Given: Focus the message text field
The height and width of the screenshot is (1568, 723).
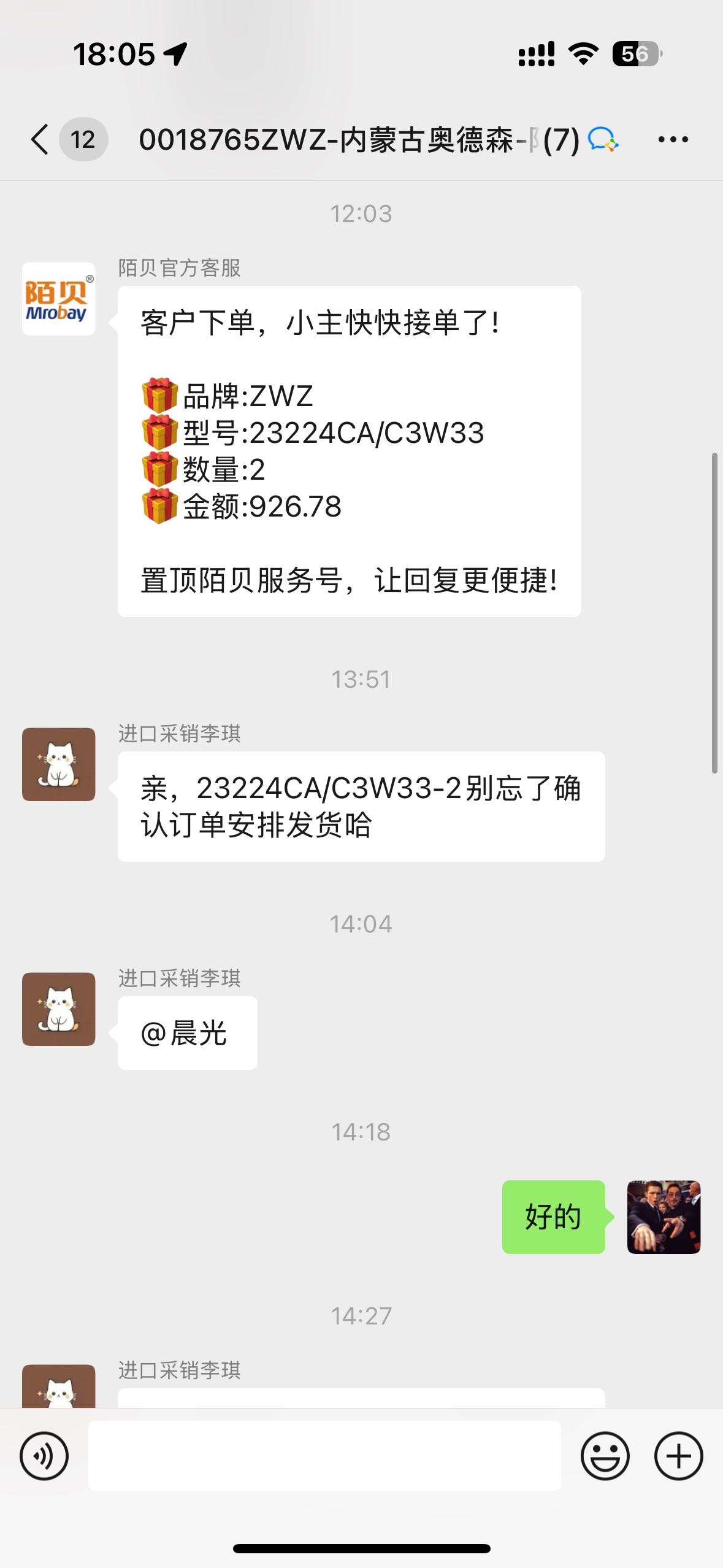Looking at the screenshot, I should (324, 1456).
